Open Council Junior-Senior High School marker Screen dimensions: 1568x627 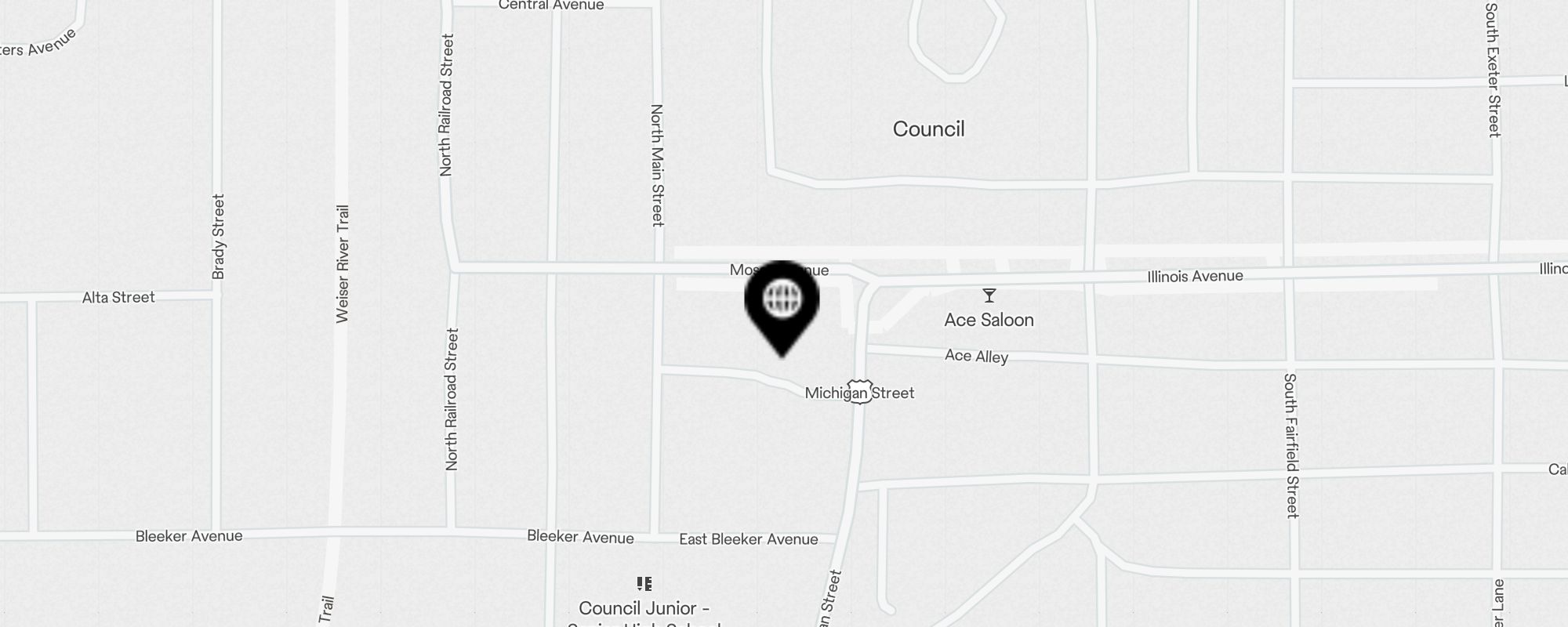click(644, 585)
